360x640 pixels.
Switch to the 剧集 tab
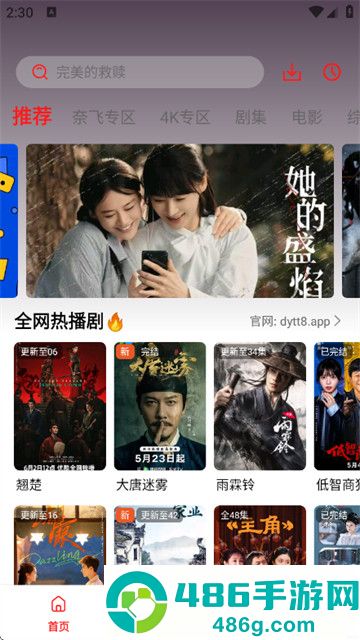251,117
